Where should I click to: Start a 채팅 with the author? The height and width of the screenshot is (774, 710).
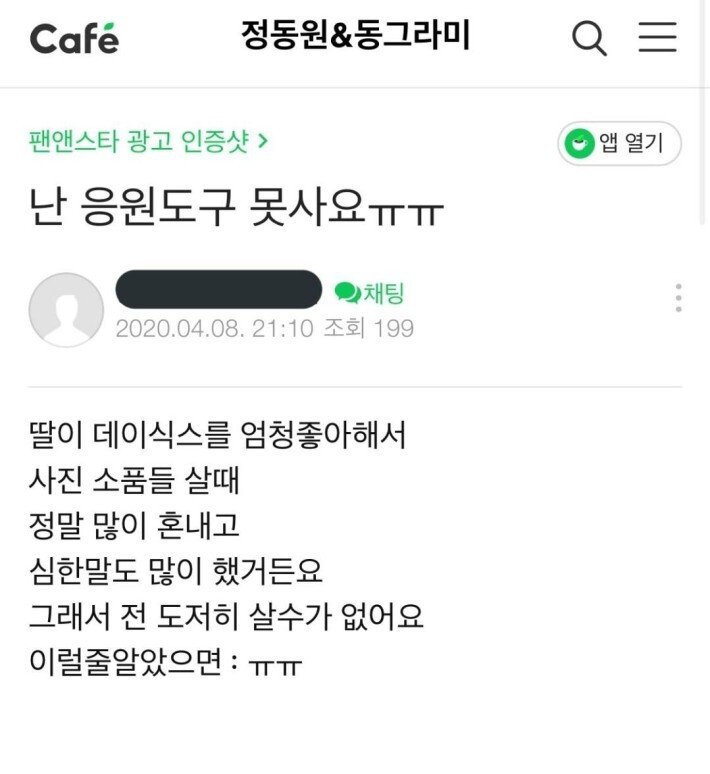370,292
